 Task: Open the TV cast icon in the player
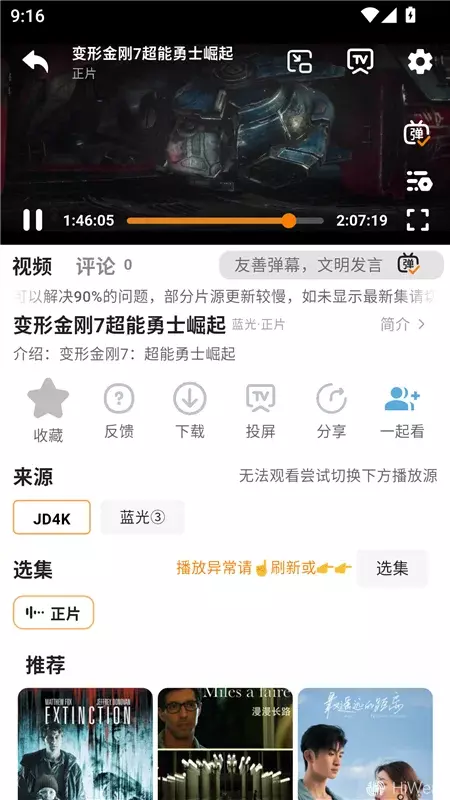[360, 62]
